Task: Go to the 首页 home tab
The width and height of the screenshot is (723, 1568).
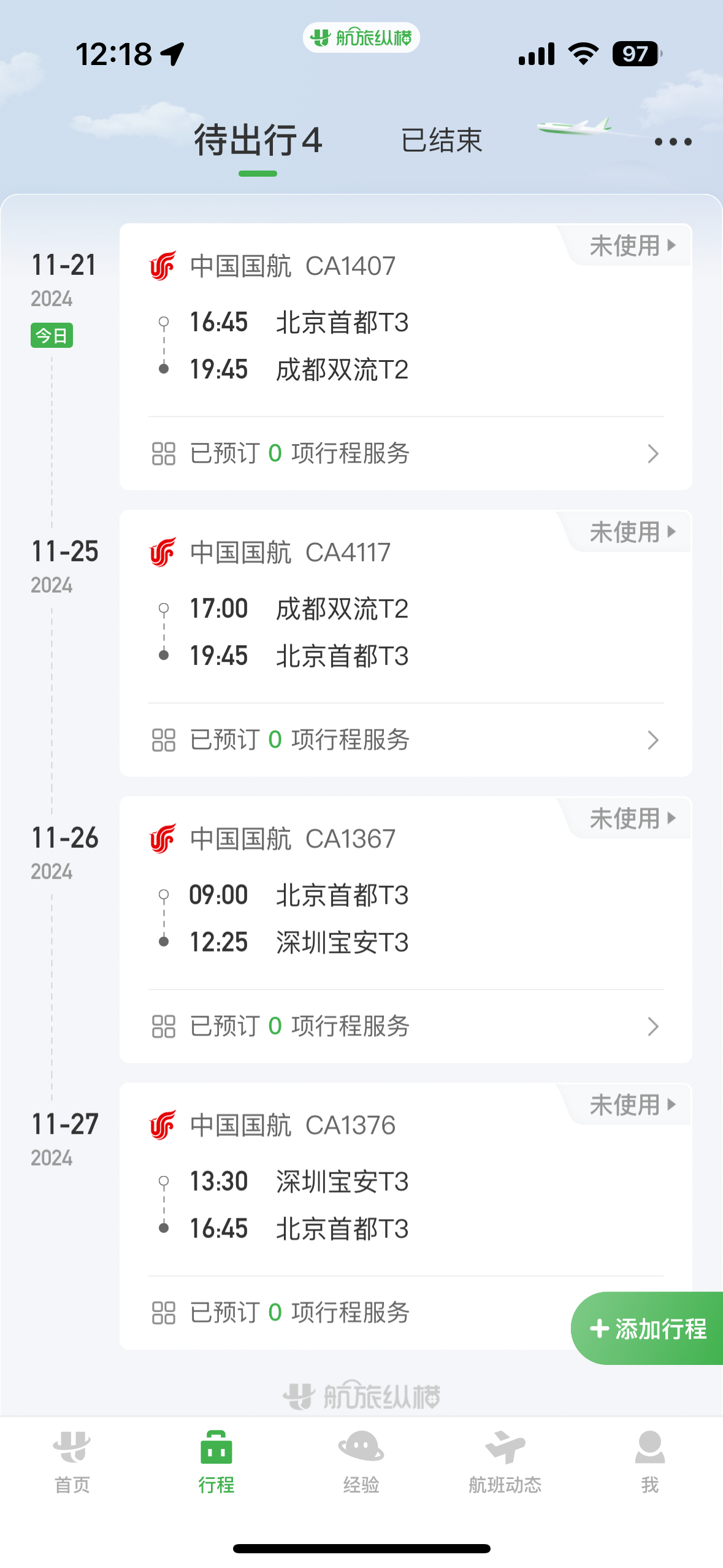Action: (72, 1462)
